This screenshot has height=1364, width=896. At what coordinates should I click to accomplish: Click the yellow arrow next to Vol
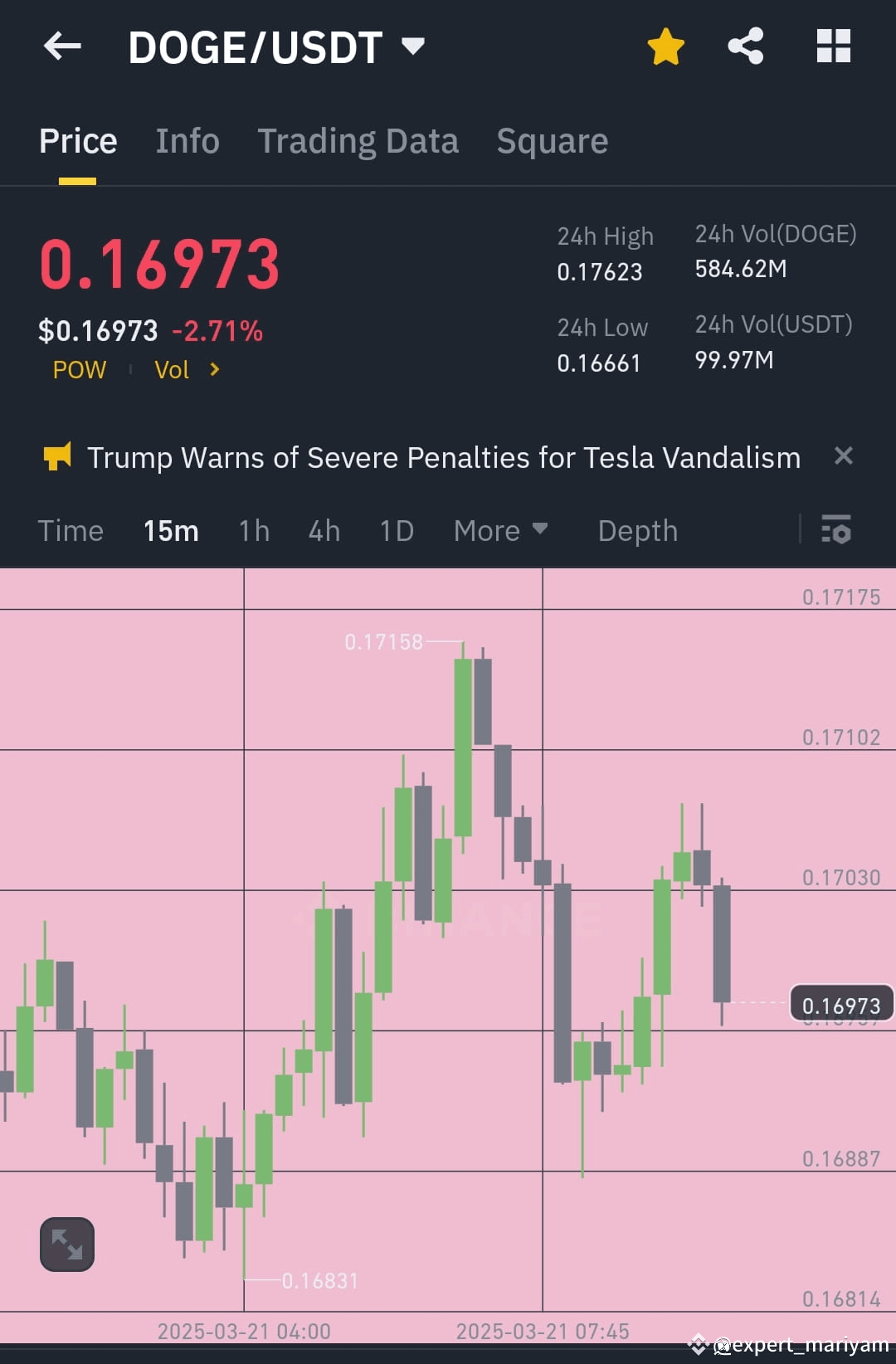[x=214, y=370]
